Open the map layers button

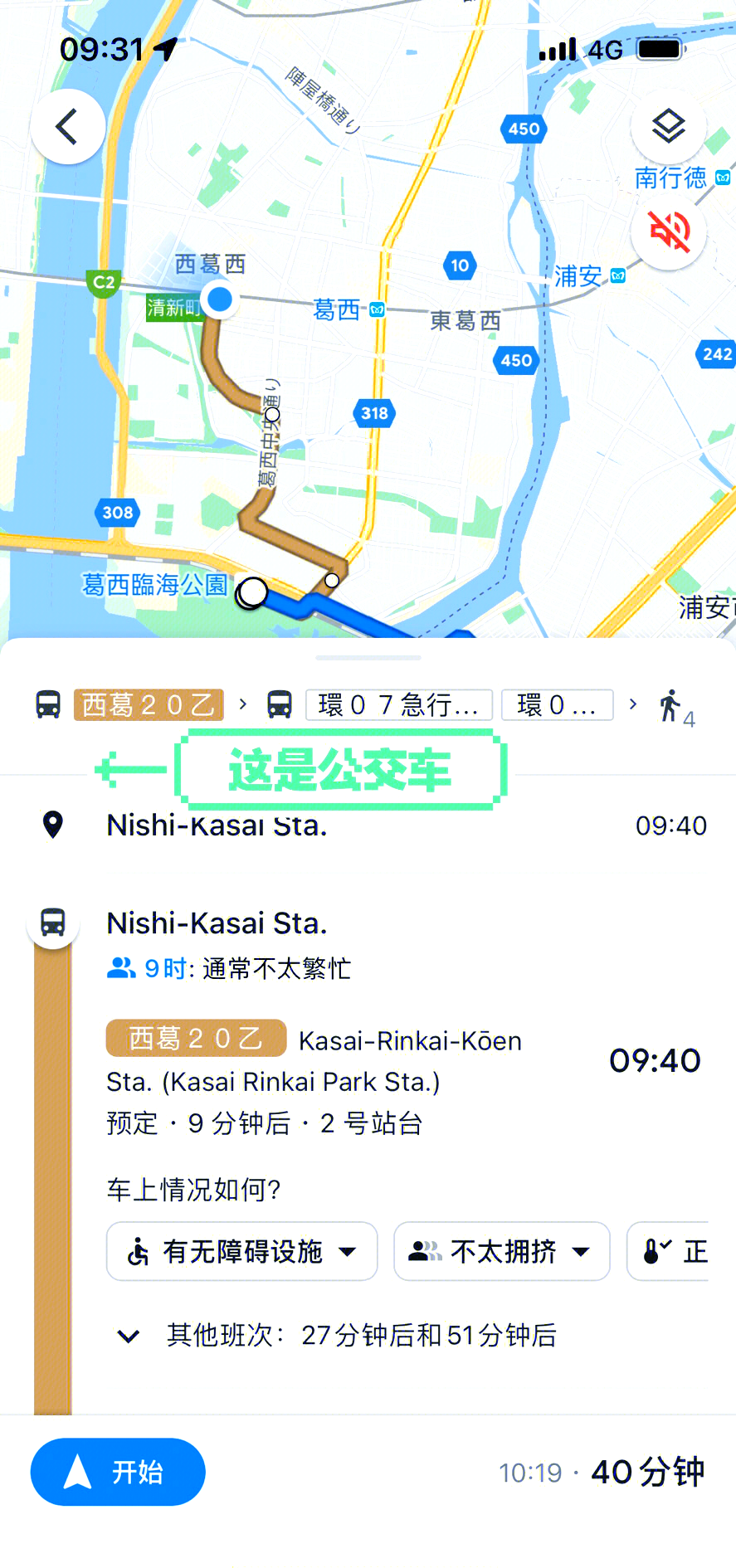pyautogui.click(x=668, y=126)
